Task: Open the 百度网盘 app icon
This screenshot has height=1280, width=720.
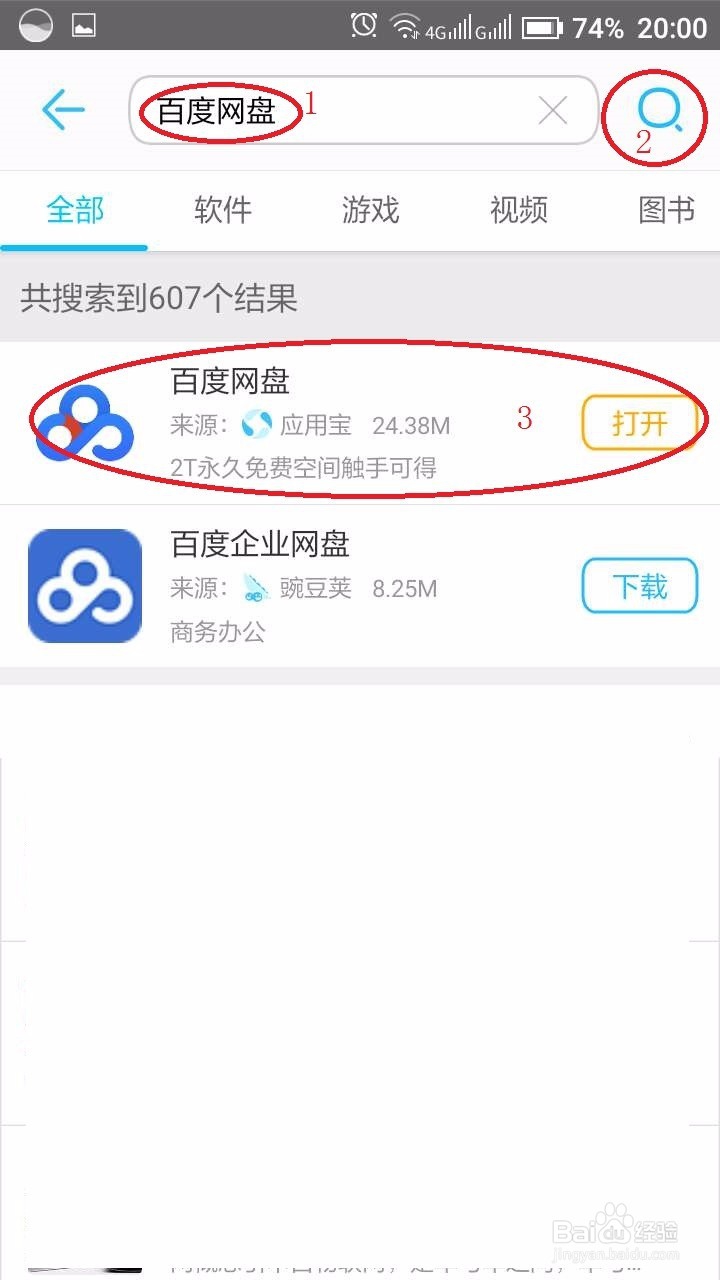Action: click(85, 422)
